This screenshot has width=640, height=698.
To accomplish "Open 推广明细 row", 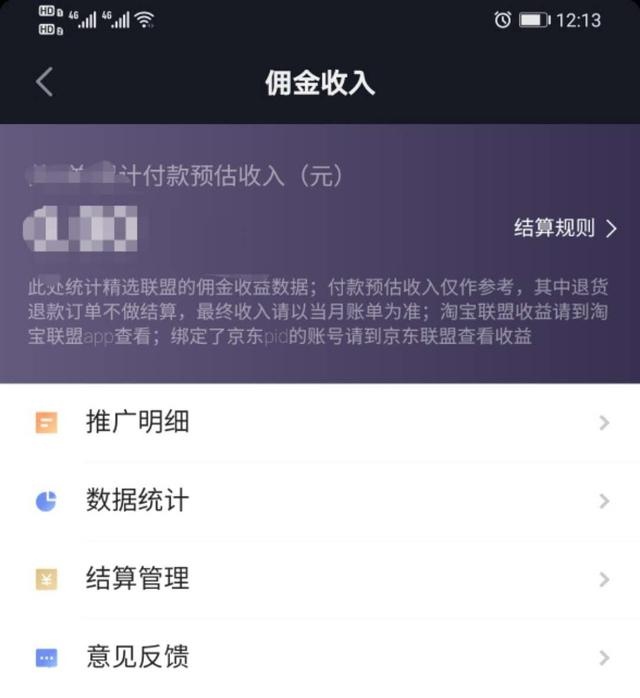I will point(320,422).
